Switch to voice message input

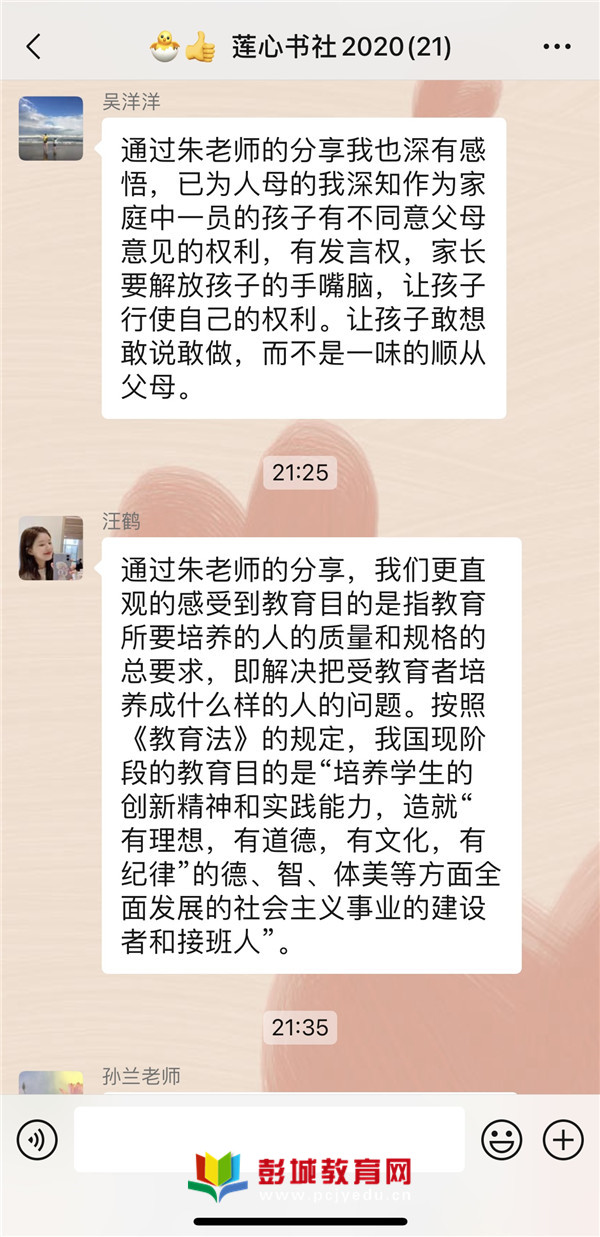click(x=37, y=1138)
